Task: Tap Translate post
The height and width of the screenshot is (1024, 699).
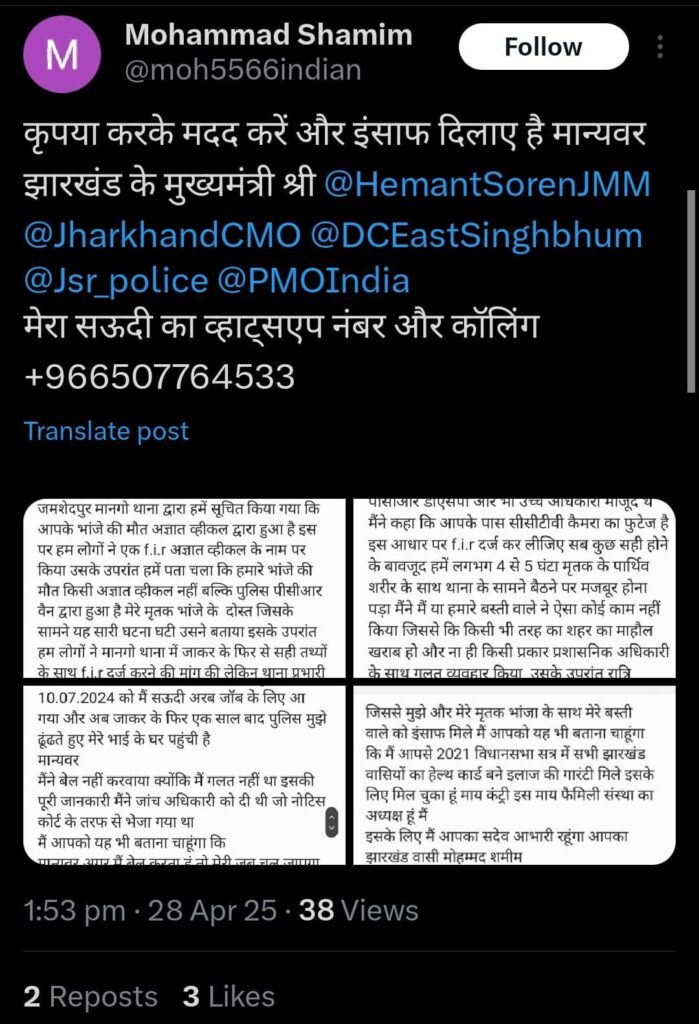Action: click(x=106, y=431)
